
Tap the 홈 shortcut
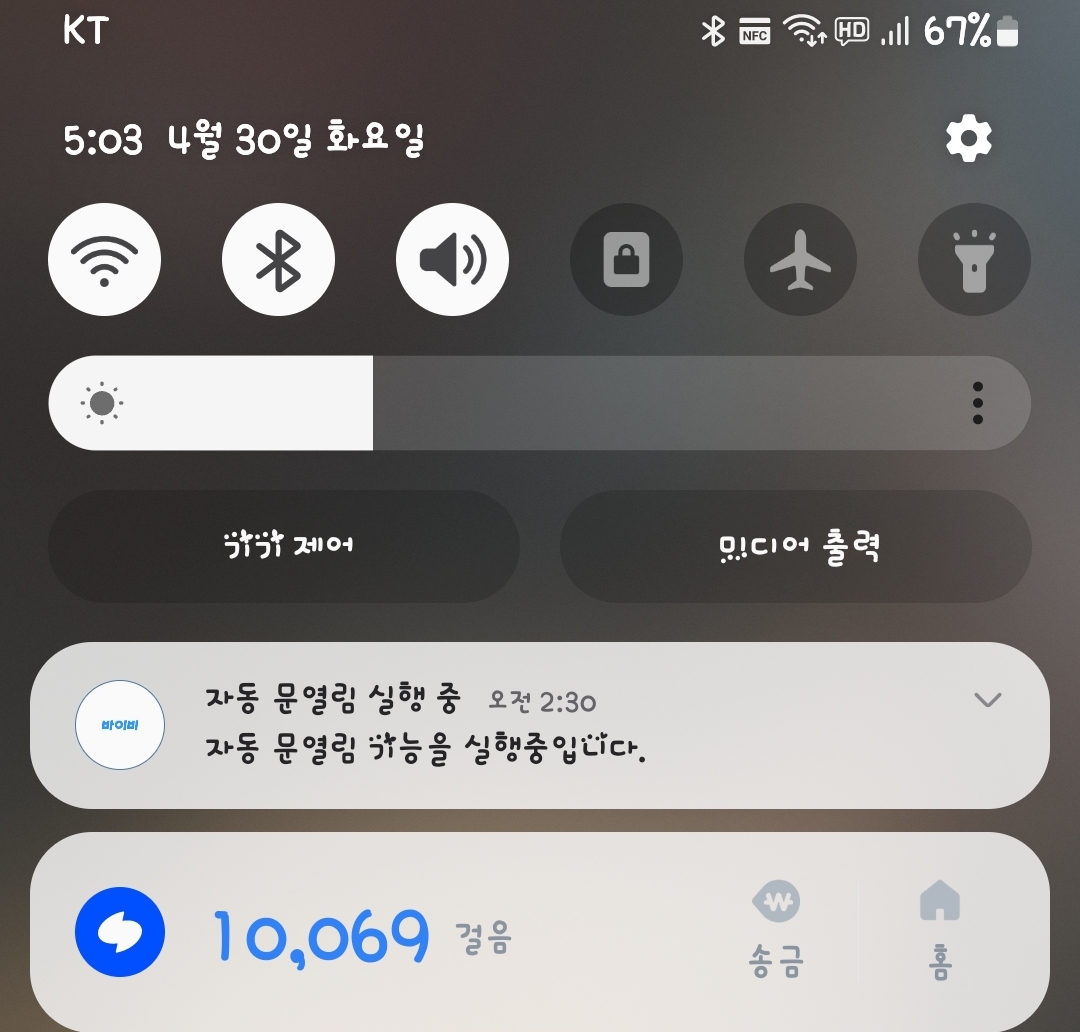[x=939, y=932]
